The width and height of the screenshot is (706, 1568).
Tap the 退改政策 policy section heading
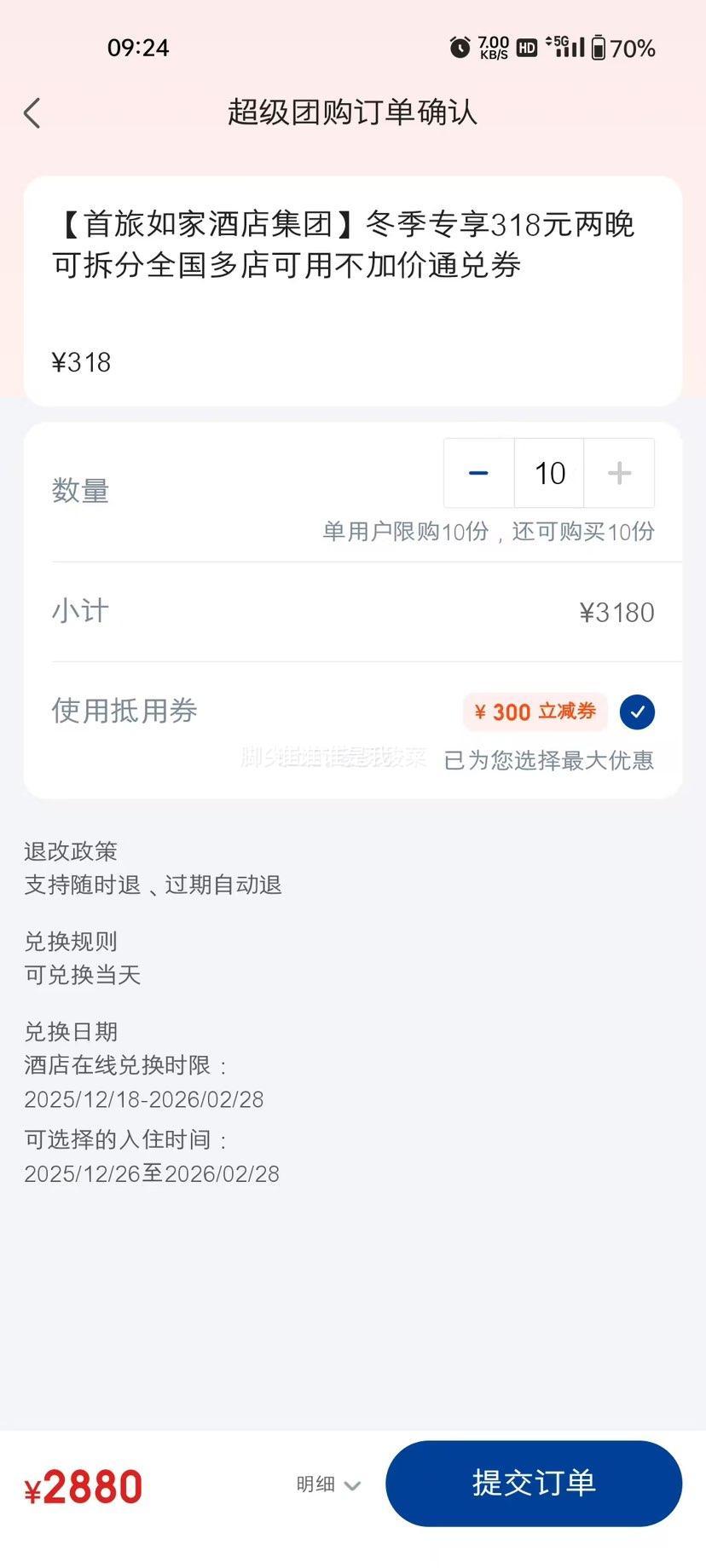pos(71,851)
